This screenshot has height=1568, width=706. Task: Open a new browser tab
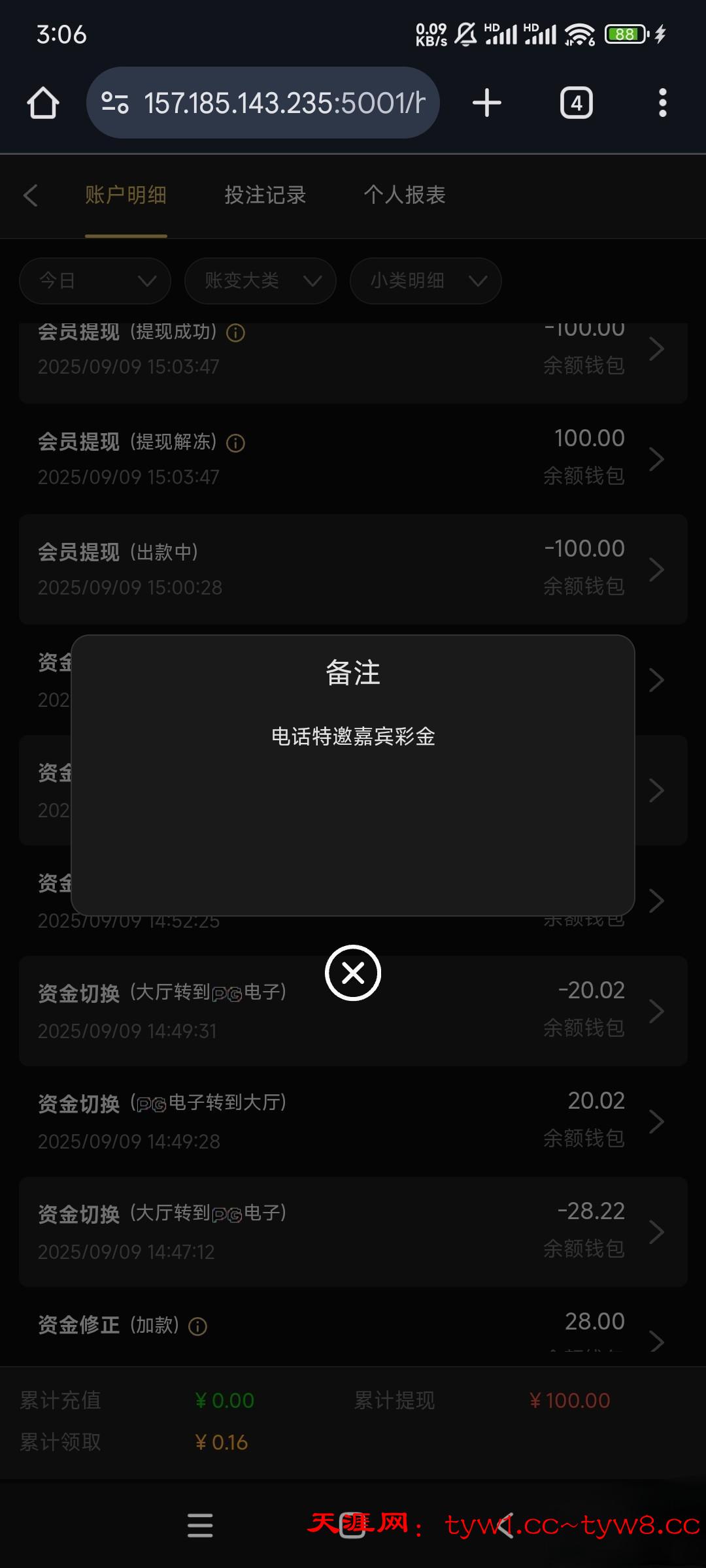(x=487, y=103)
